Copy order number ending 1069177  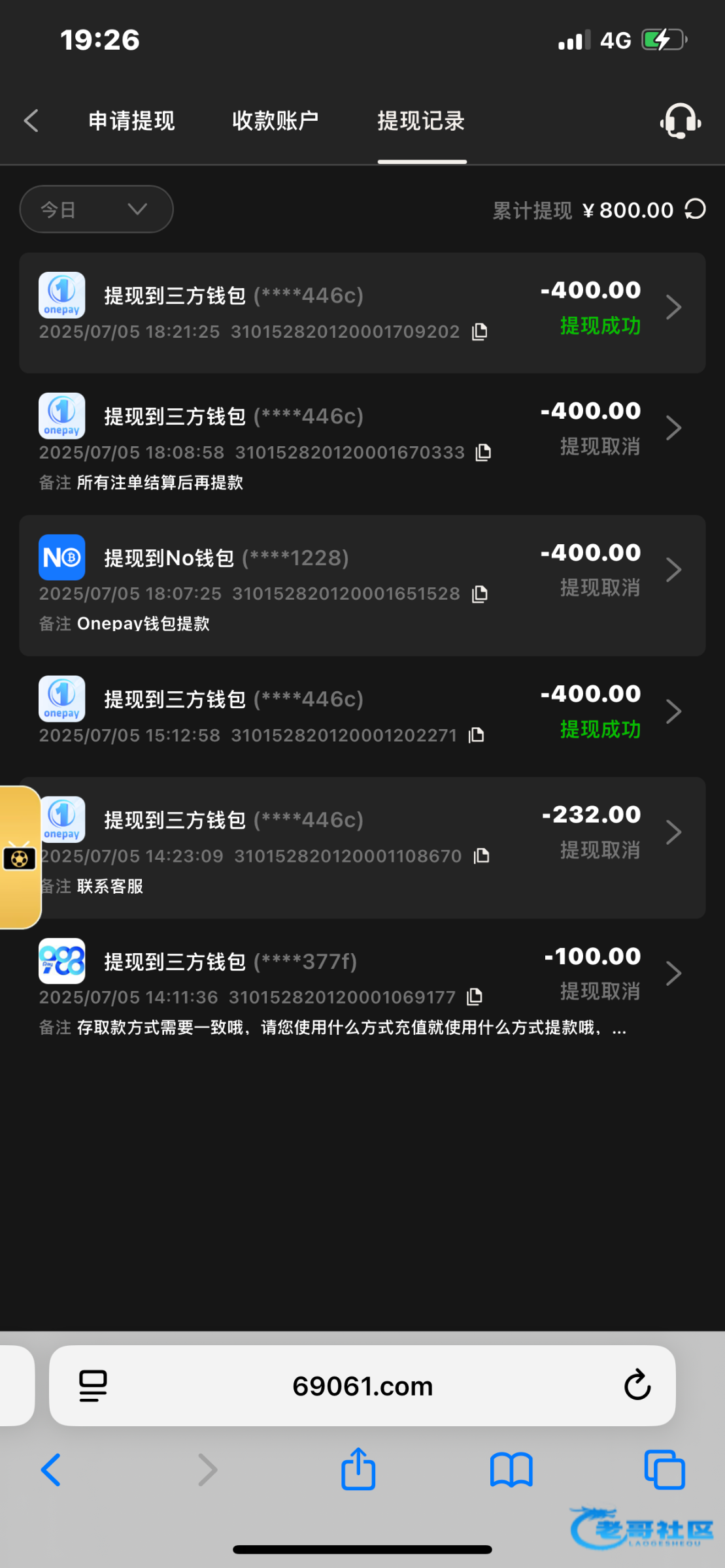point(475,997)
